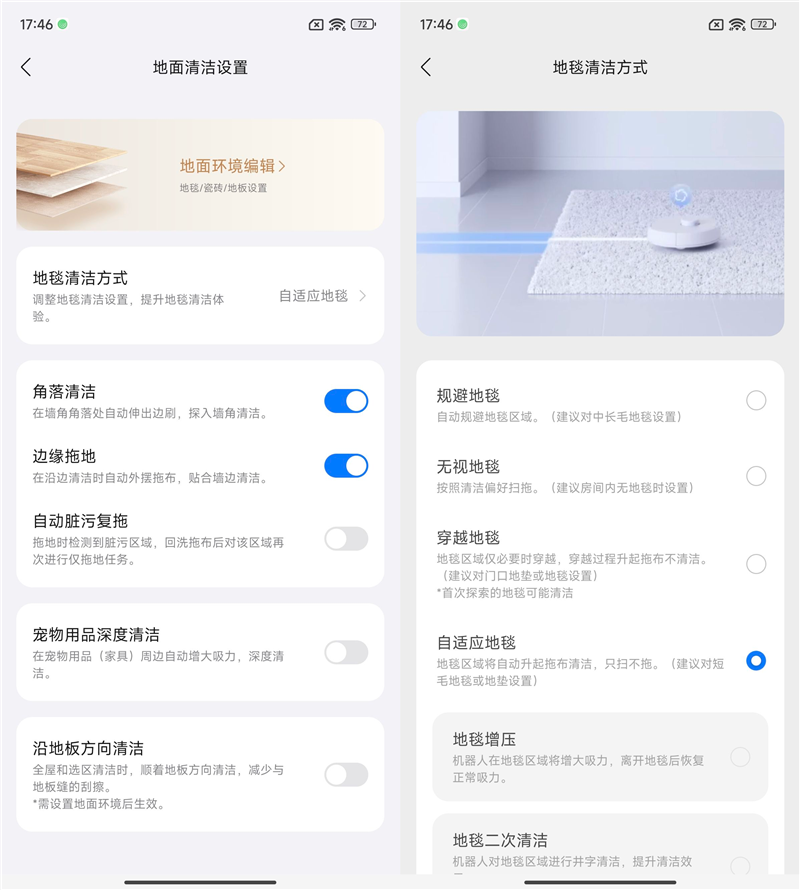Disable the 边缘拖地 switch
Viewport: 800px width, 890px height.
pyautogui.click(x=346, y=466)
